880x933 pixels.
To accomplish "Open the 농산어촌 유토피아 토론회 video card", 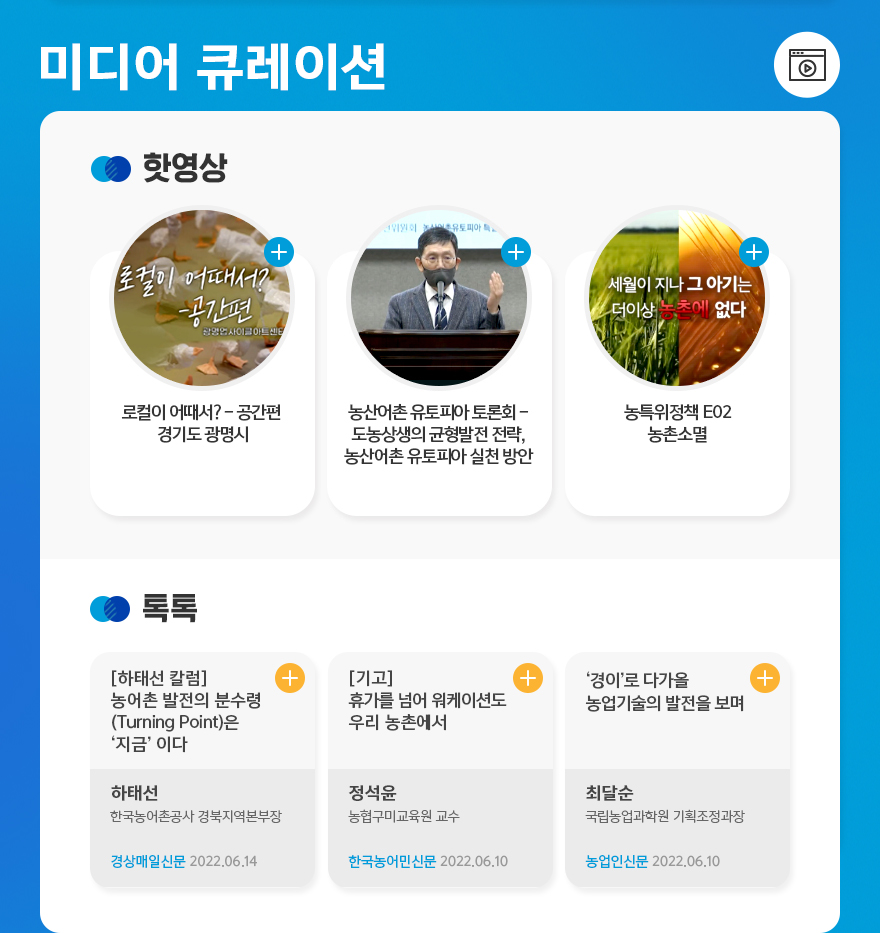I will (438, 433).
